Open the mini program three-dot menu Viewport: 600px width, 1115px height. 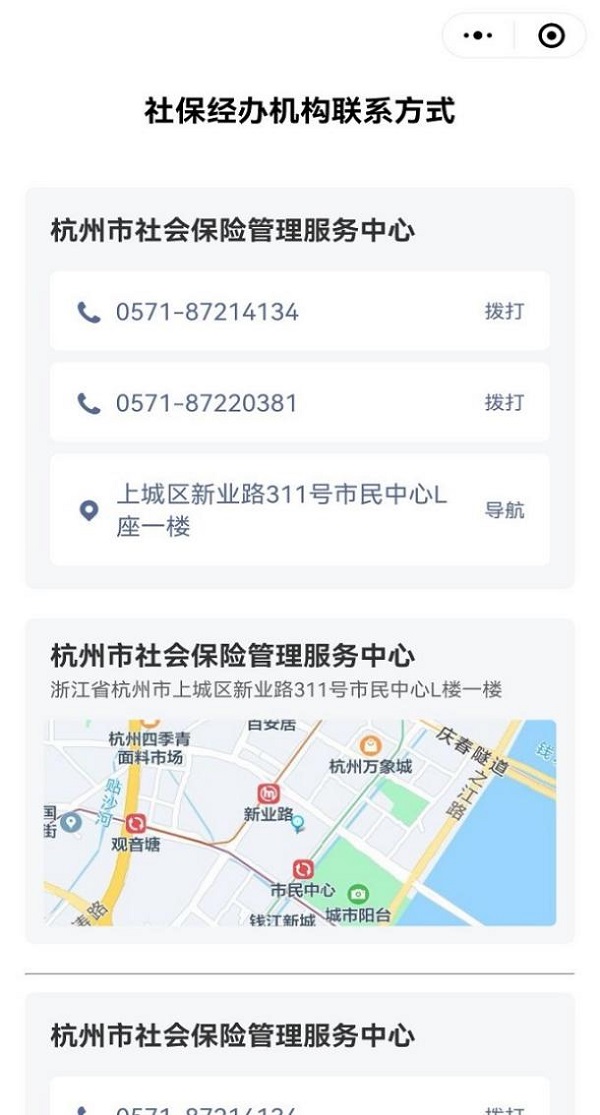click(478, 35)
